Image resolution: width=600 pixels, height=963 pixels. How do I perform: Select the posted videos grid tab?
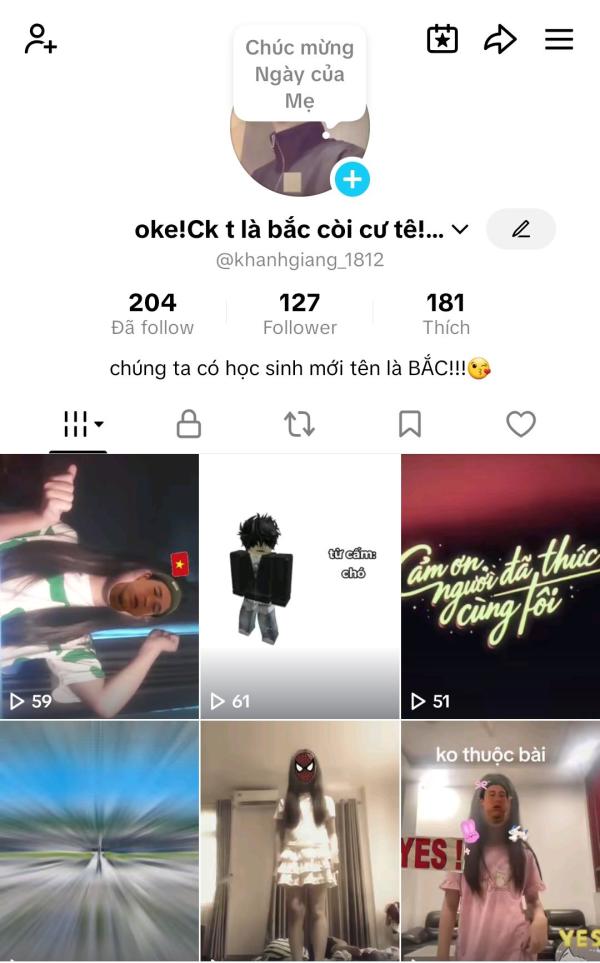click(x=79, y=424)
